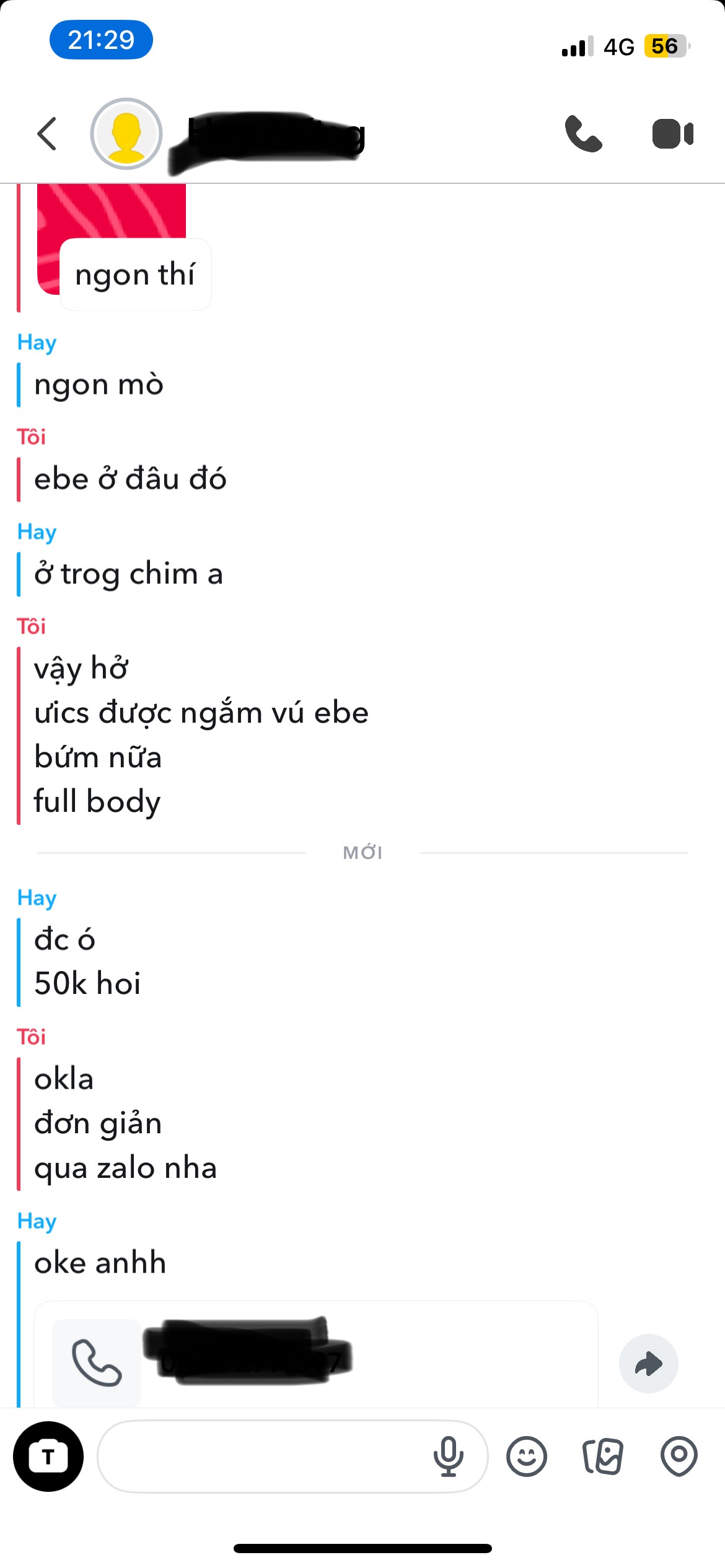The image size is (725, 1568).
Task: Open the photo gallery icon
Action: [602, 1456]
